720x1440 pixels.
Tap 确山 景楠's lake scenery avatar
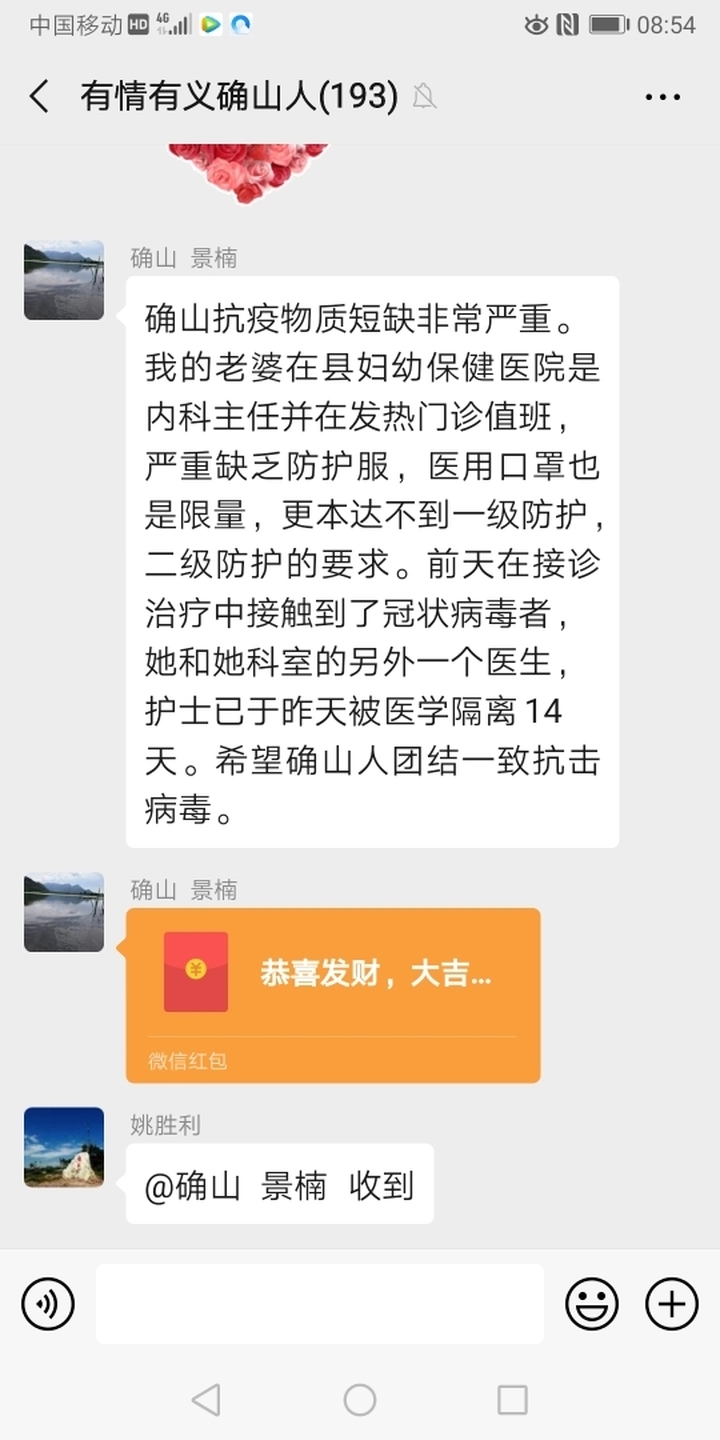coord(63,280)
